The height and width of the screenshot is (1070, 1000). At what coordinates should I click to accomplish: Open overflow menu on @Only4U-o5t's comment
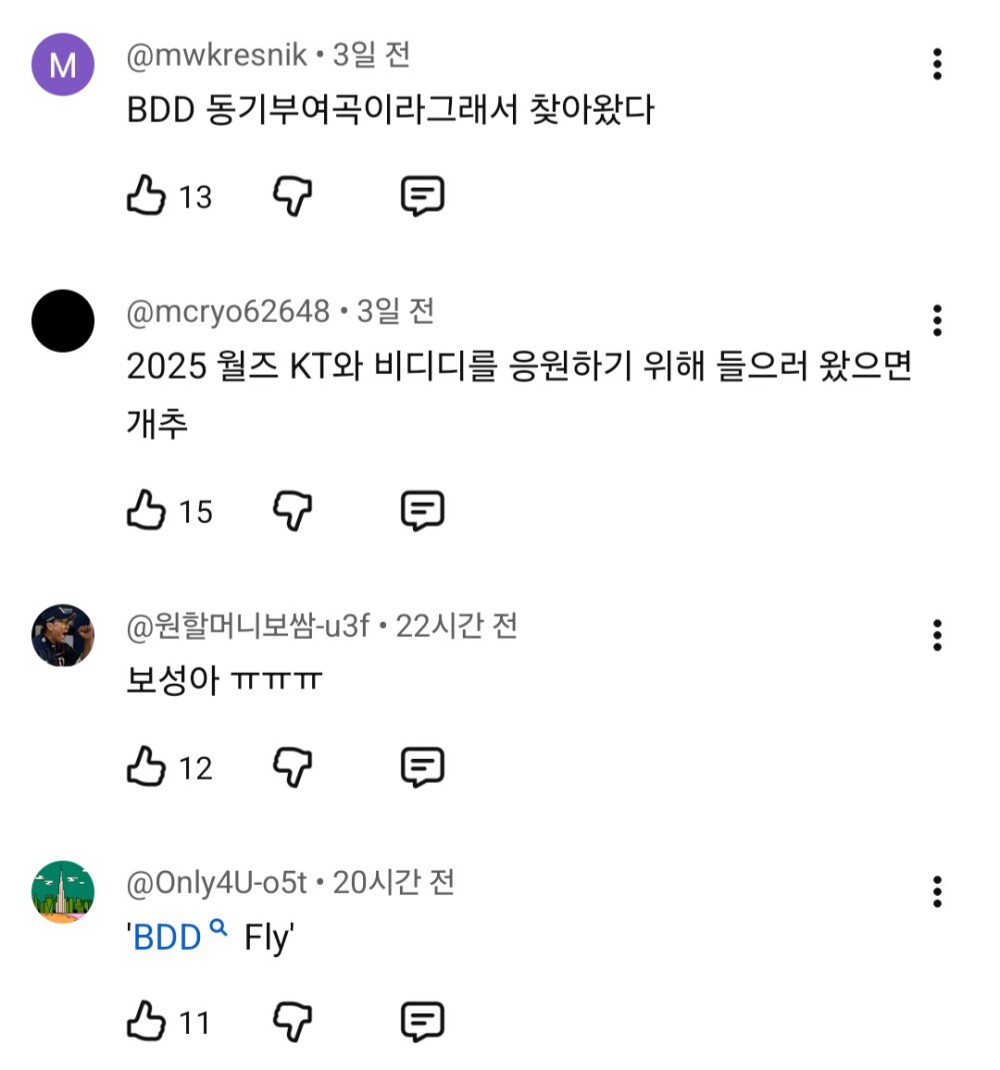click(937, 891)
